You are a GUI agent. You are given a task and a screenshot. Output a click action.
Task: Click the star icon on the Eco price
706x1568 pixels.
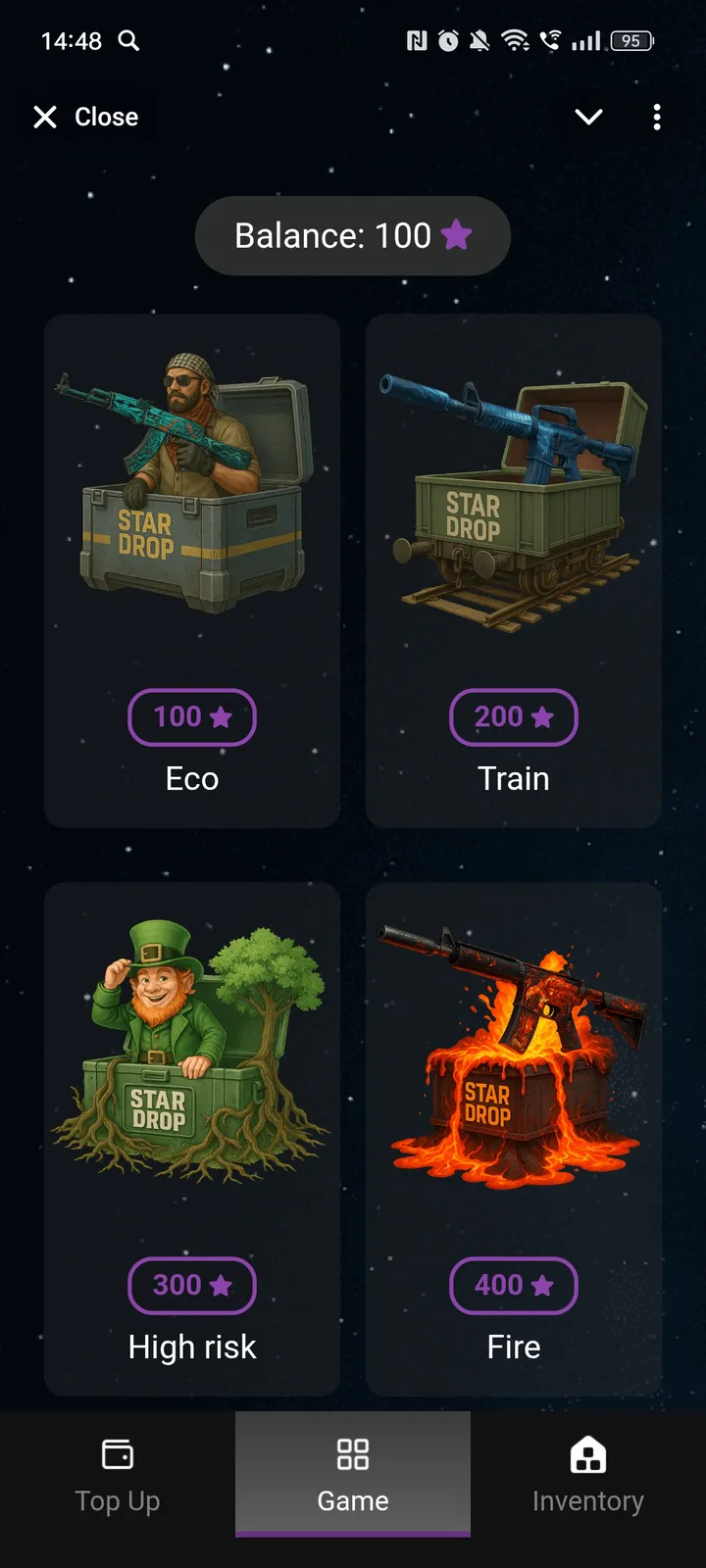point(223,717)
